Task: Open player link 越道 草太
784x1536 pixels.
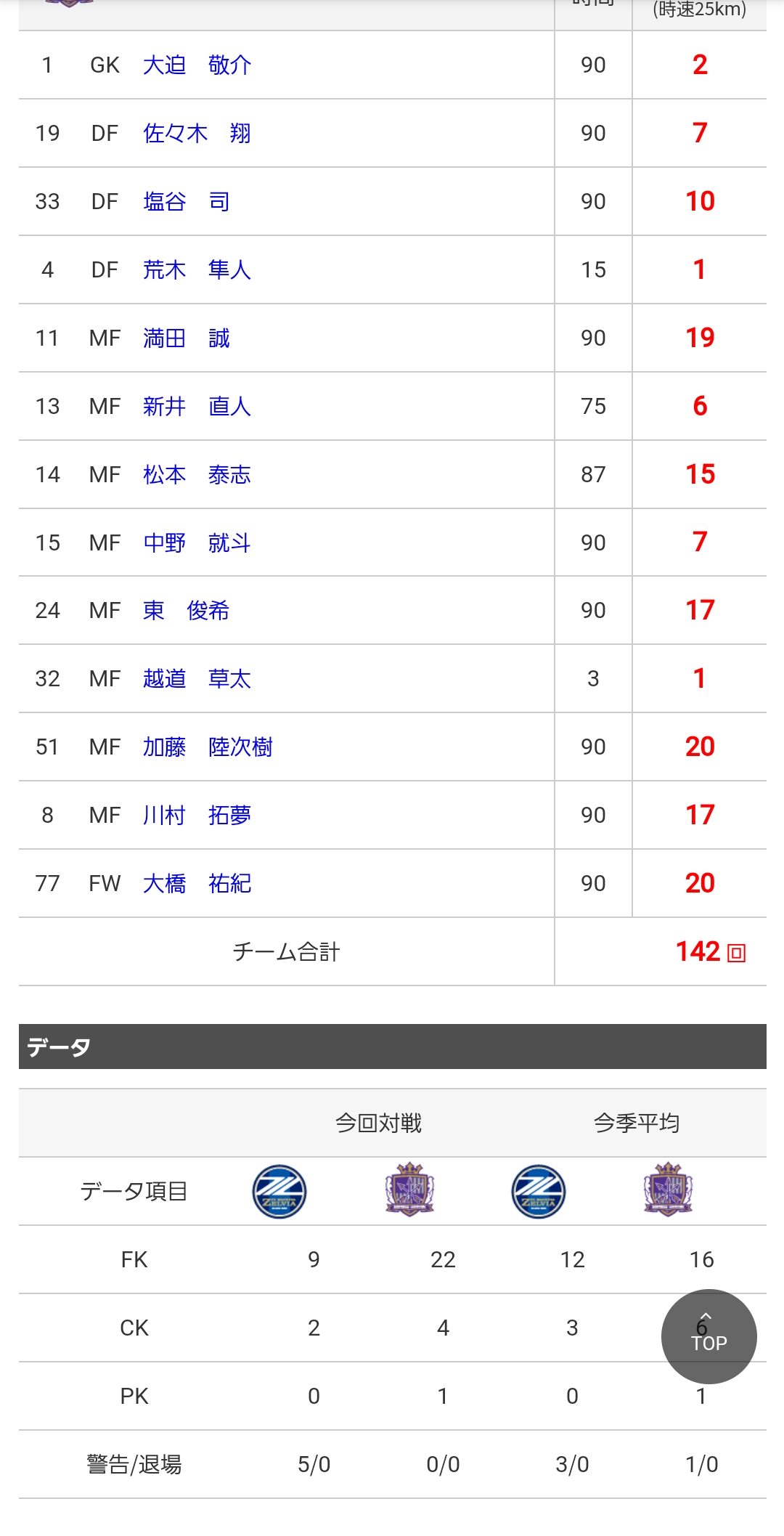Action: [x=197, y=679]
